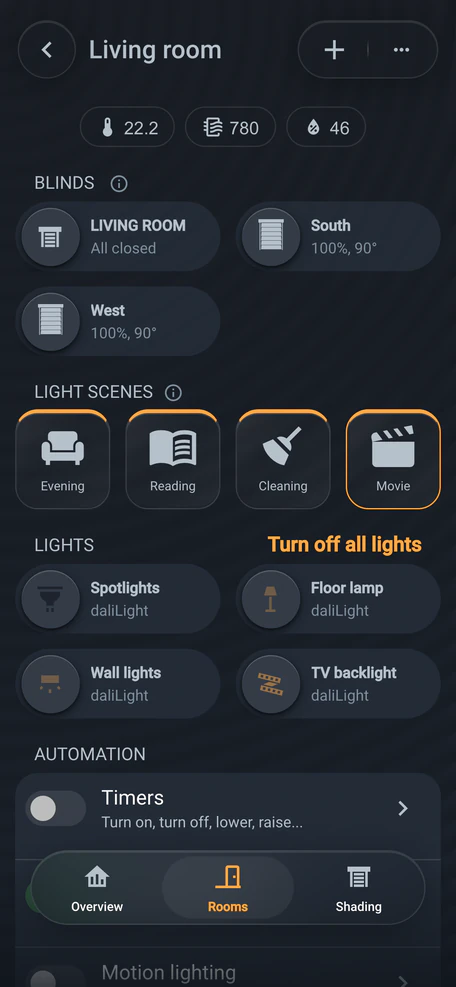Switch to the Shading tab
The width and height of the screenshot is (456, 987).
pyautogui.click(x=358, y=888)
